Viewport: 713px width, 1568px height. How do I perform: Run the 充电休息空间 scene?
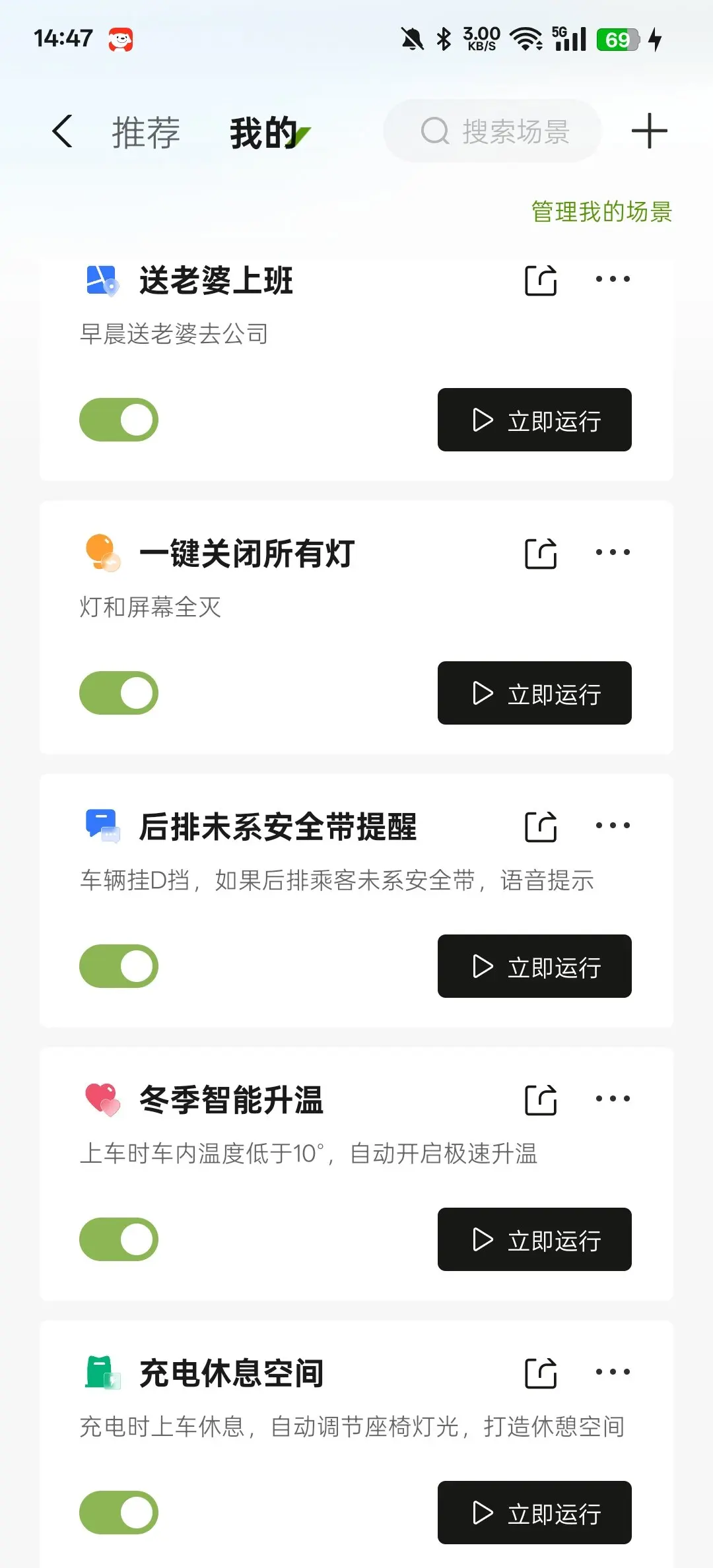pyautogui.click(x=534, y=1513)
